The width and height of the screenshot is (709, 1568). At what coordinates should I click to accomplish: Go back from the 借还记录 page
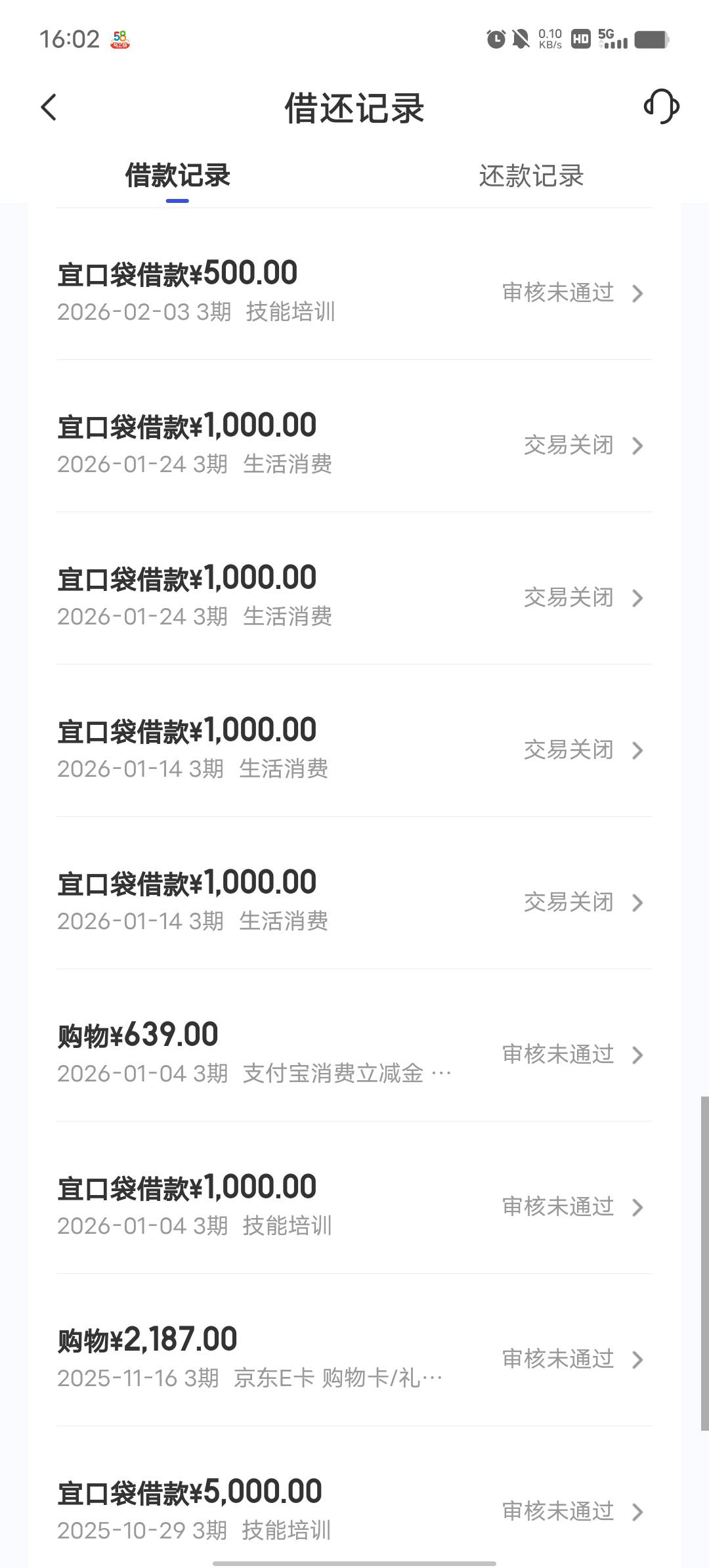pyautogui.click(x=49, y=107)
